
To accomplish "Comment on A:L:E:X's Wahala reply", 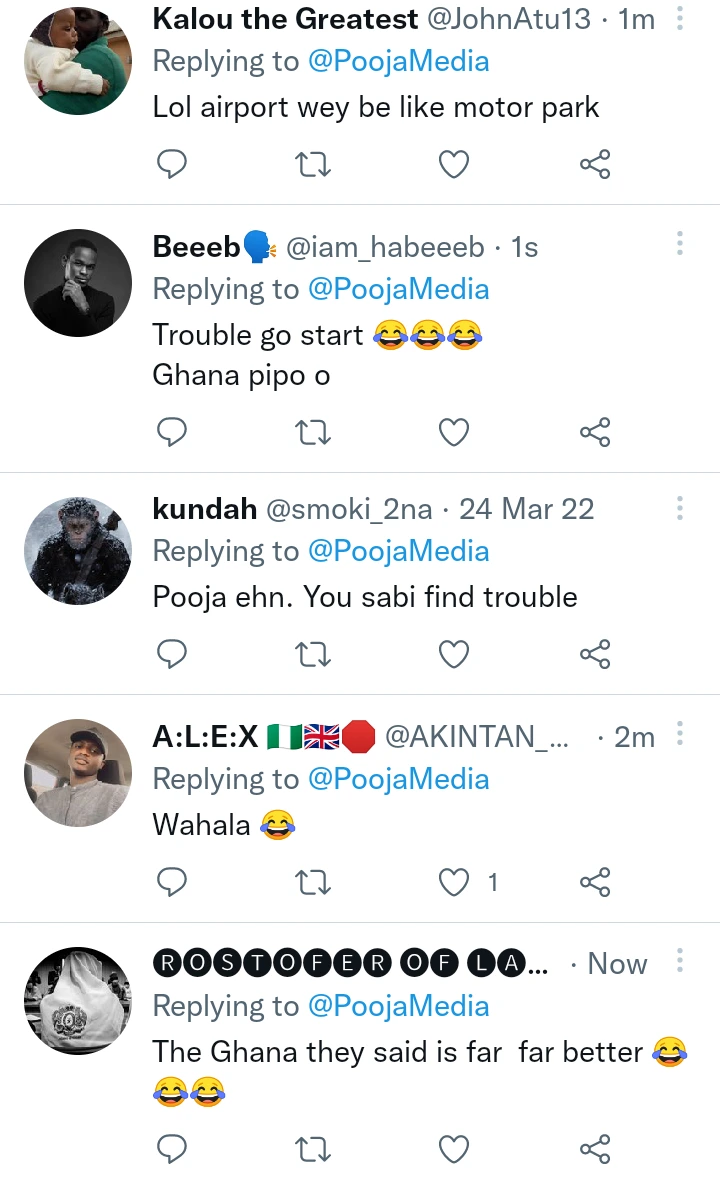I will 173,882.
